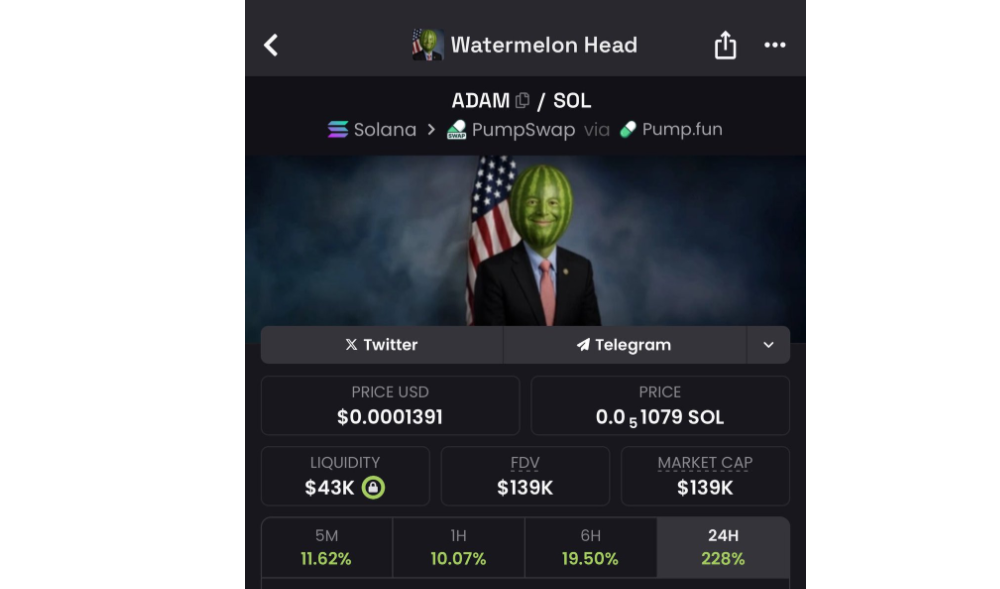Switch to the 6H timeframe
Viewport: 1000px width, 589px height.
point(590,547)
